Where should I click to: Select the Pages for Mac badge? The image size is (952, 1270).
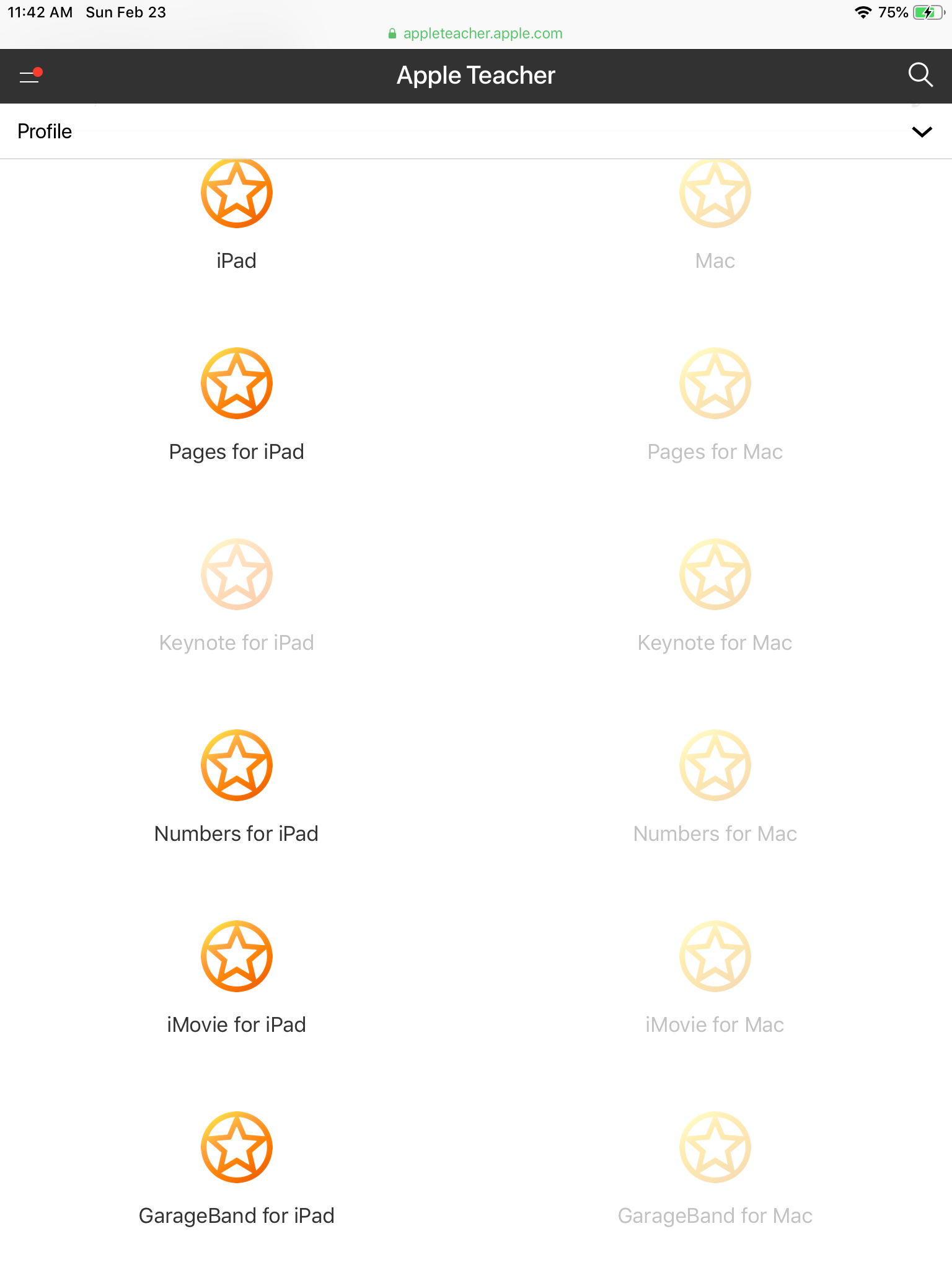[x=715, y=384]
